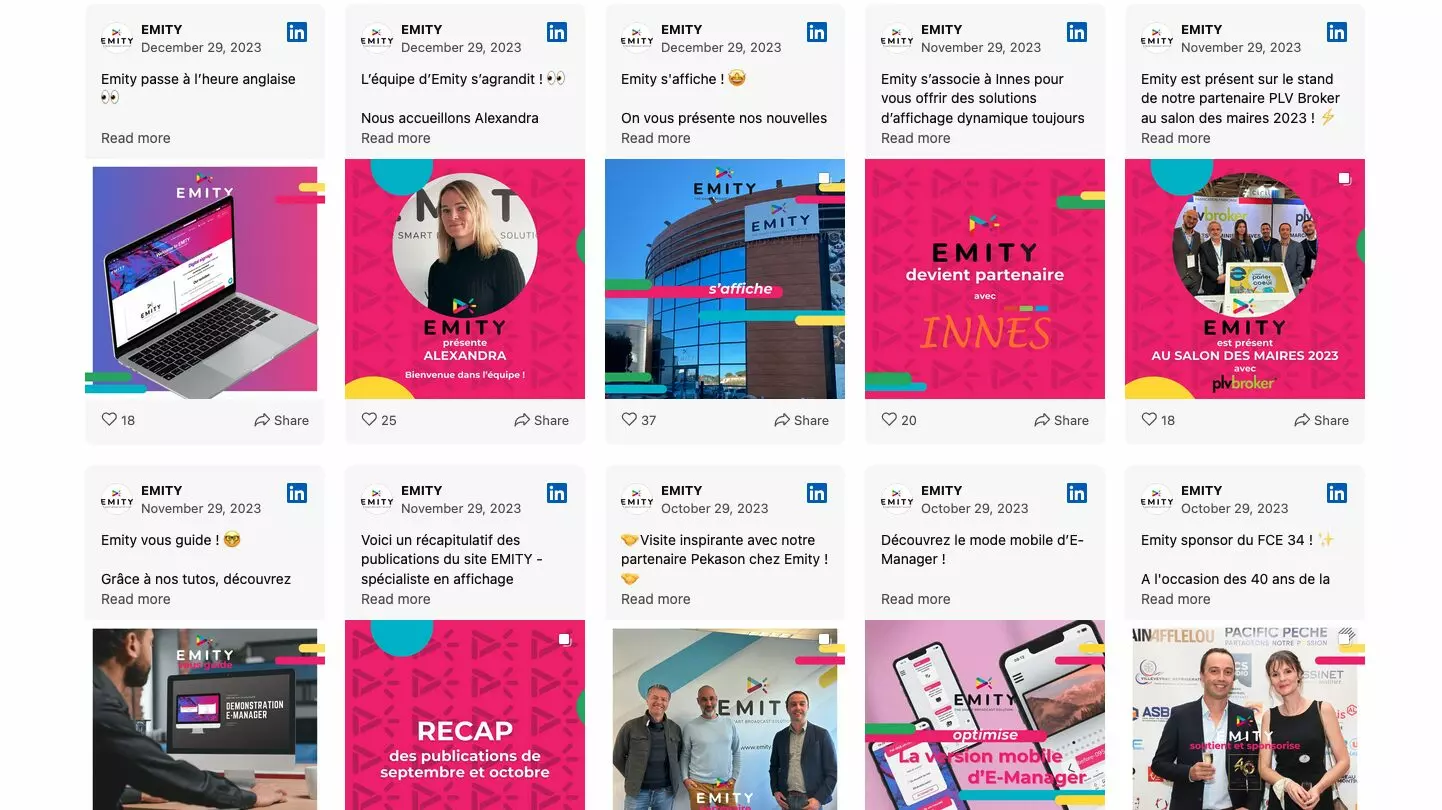
Task: Open the E-Manager mobile version image
Action: coord(984,714)
